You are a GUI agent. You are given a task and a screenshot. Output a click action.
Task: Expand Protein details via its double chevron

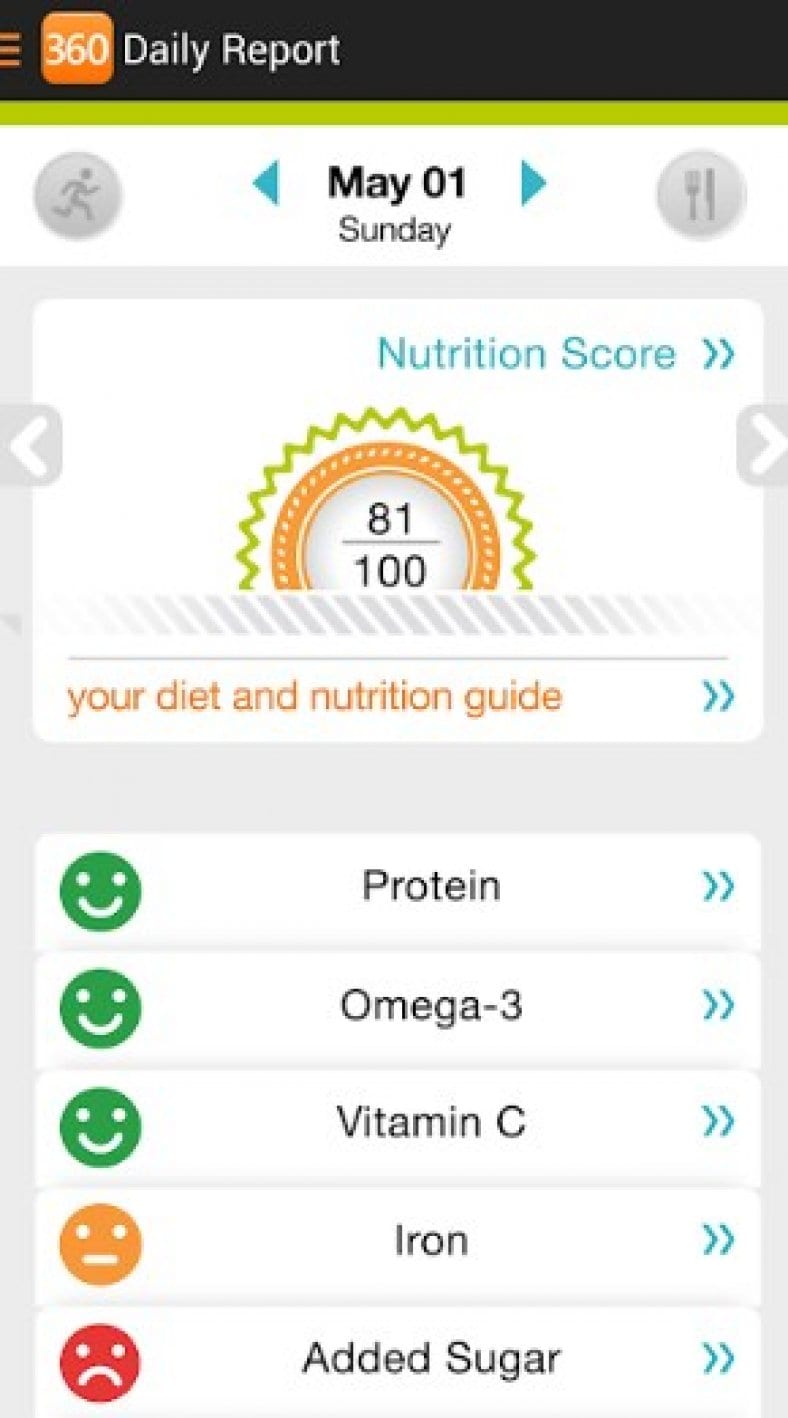718,886
